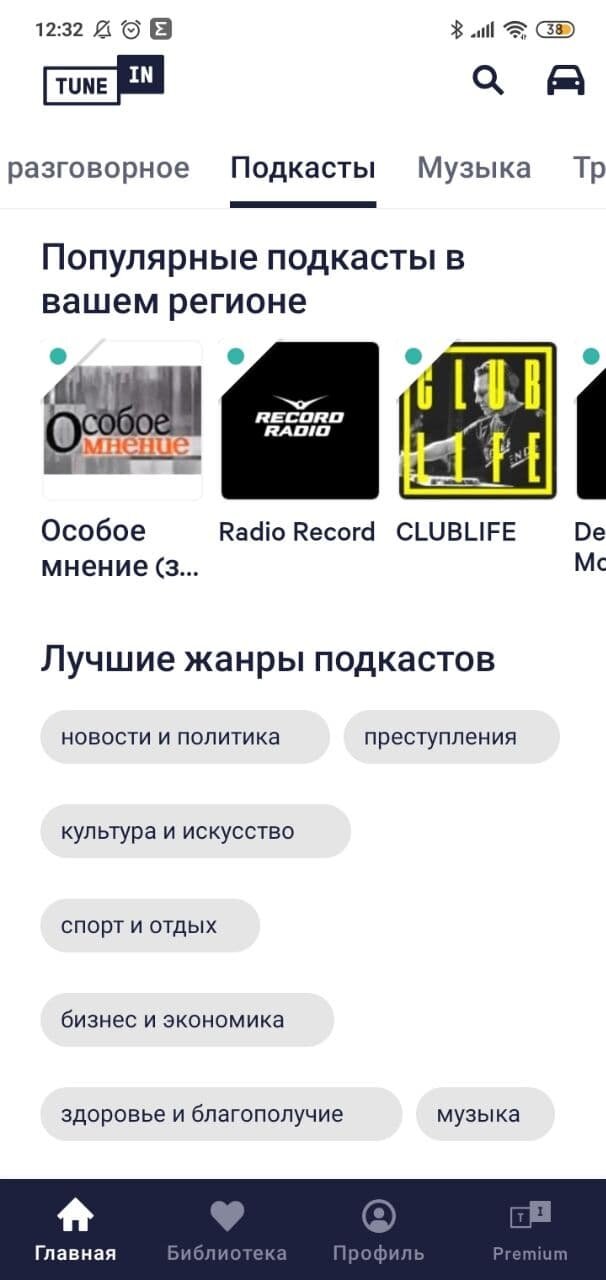Enable car mode via car icon
This screenshot has width=606, height=1280.
(x=565, y=80)
